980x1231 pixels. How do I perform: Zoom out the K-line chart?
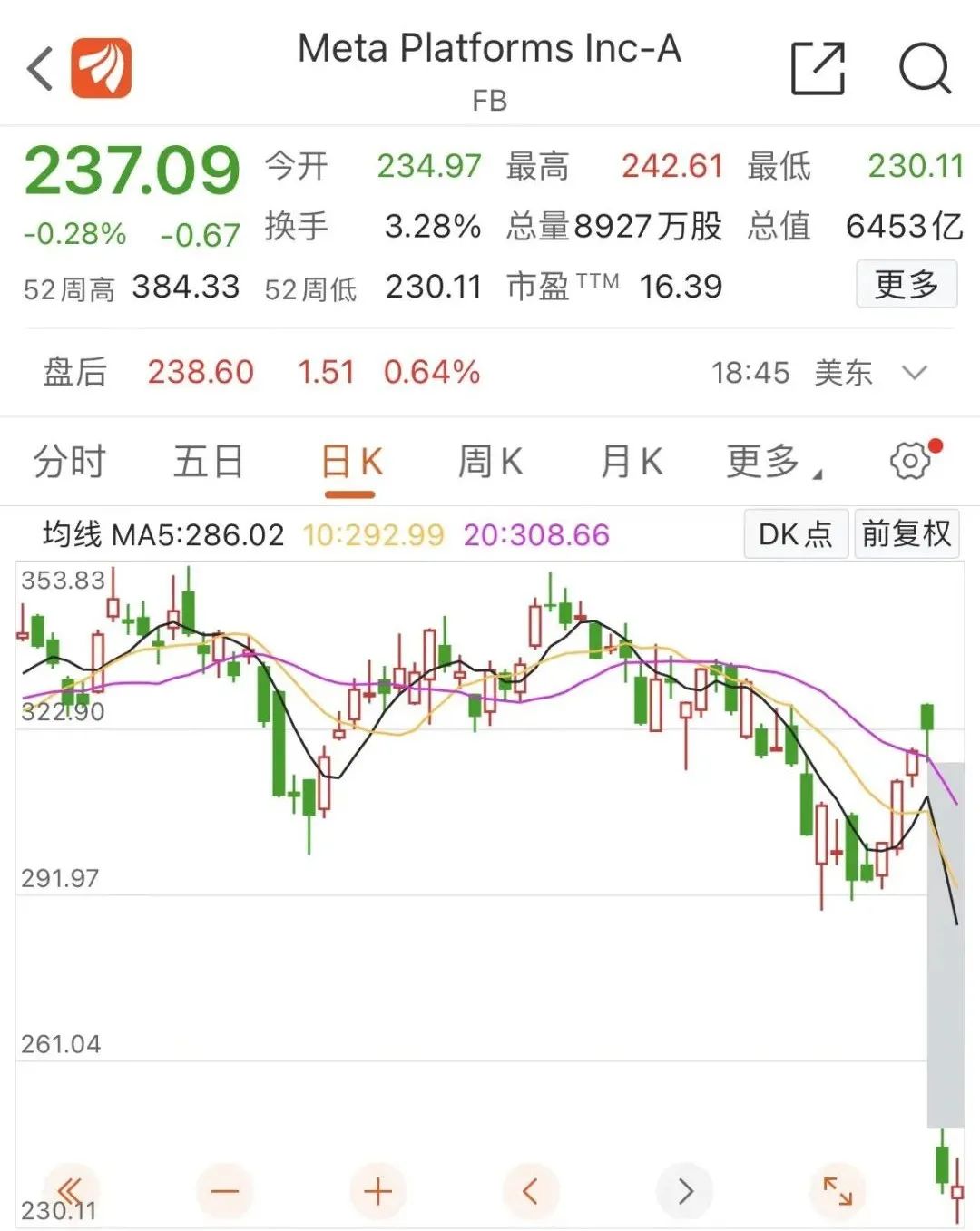[x=224, y=1190]
